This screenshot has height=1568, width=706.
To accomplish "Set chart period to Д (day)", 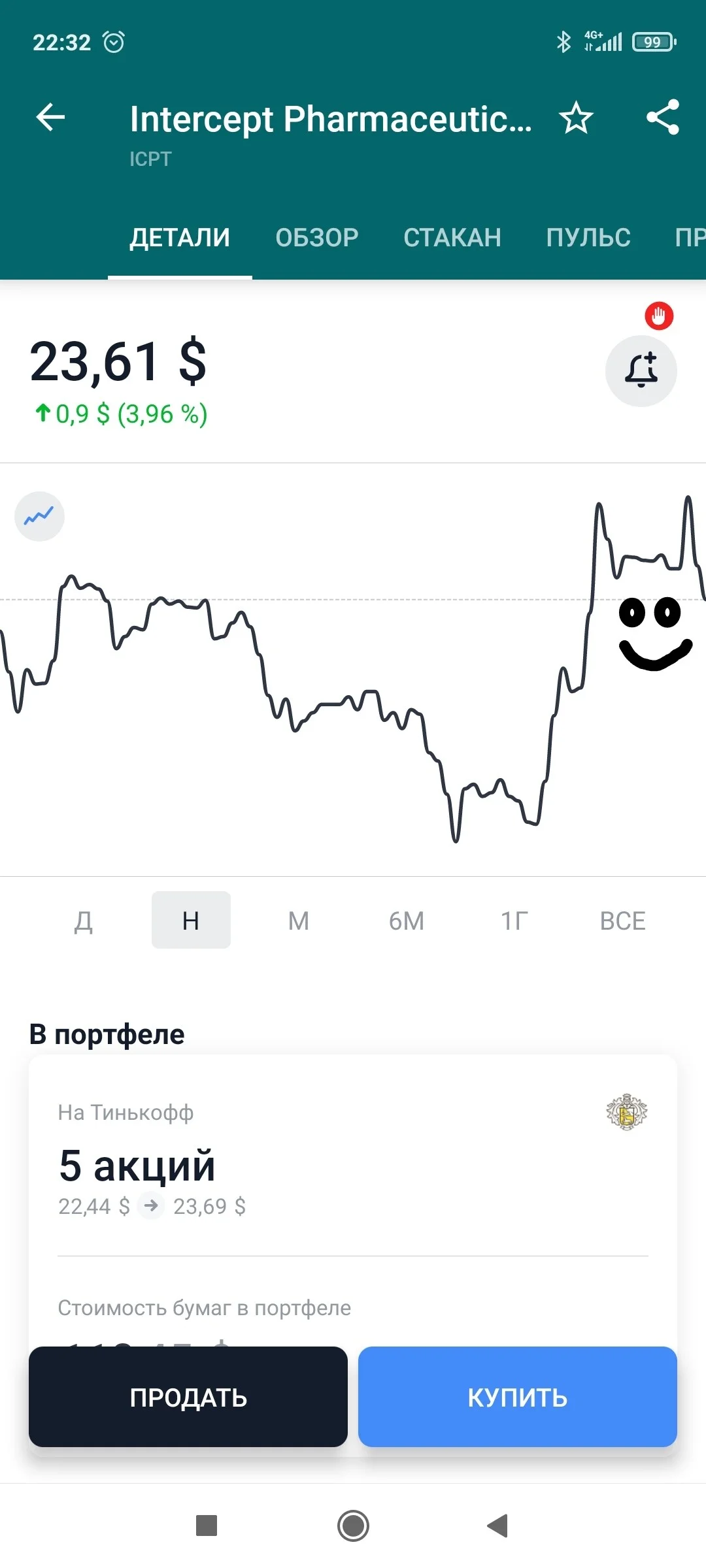I will [83, 921].
